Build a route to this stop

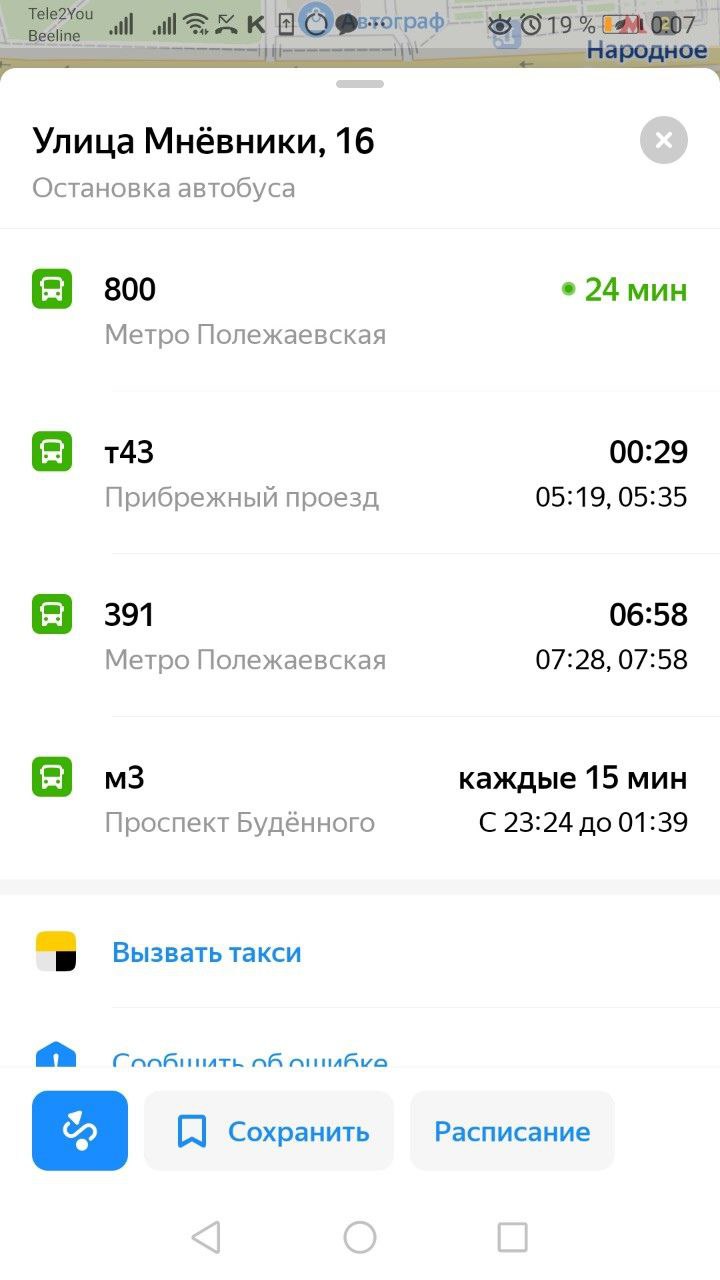click(80, 1131)
